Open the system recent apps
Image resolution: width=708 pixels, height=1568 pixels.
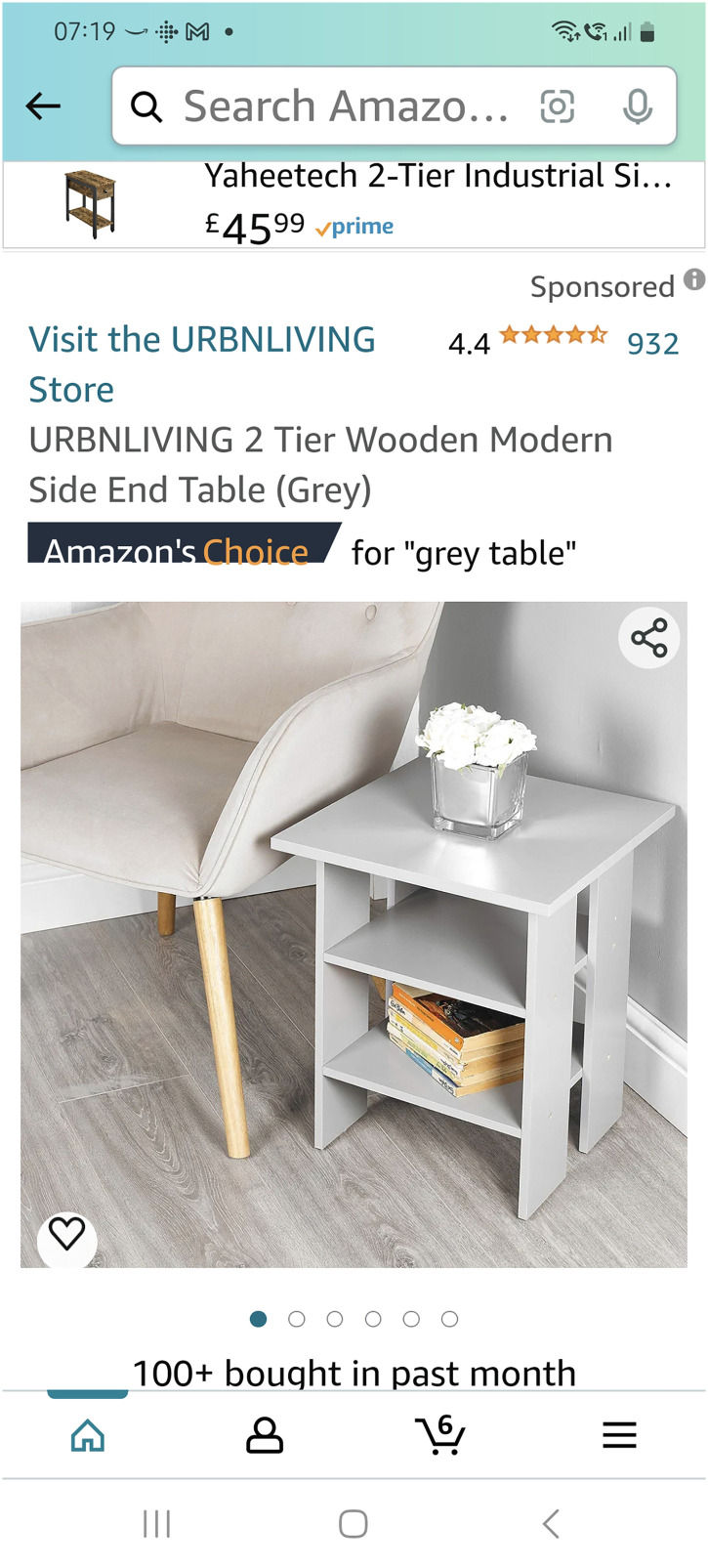pyautogui.click(x=156, y=1523)
